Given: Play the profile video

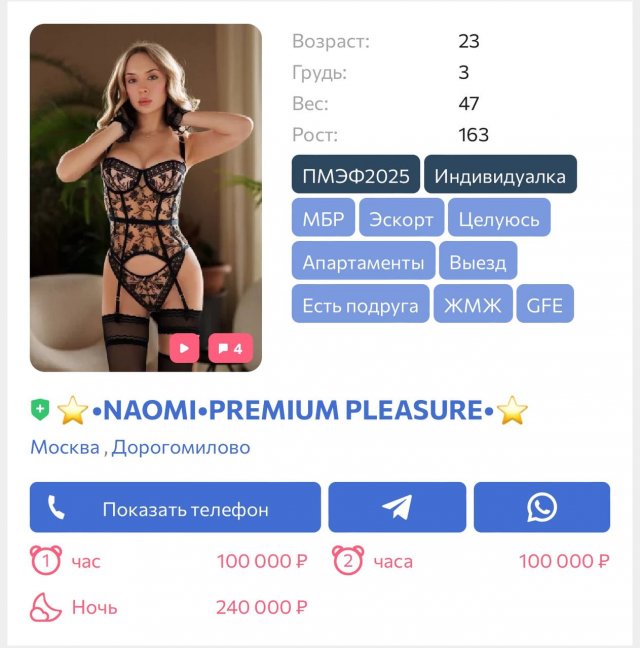Looking at the screenshot, I should [184, 348].
